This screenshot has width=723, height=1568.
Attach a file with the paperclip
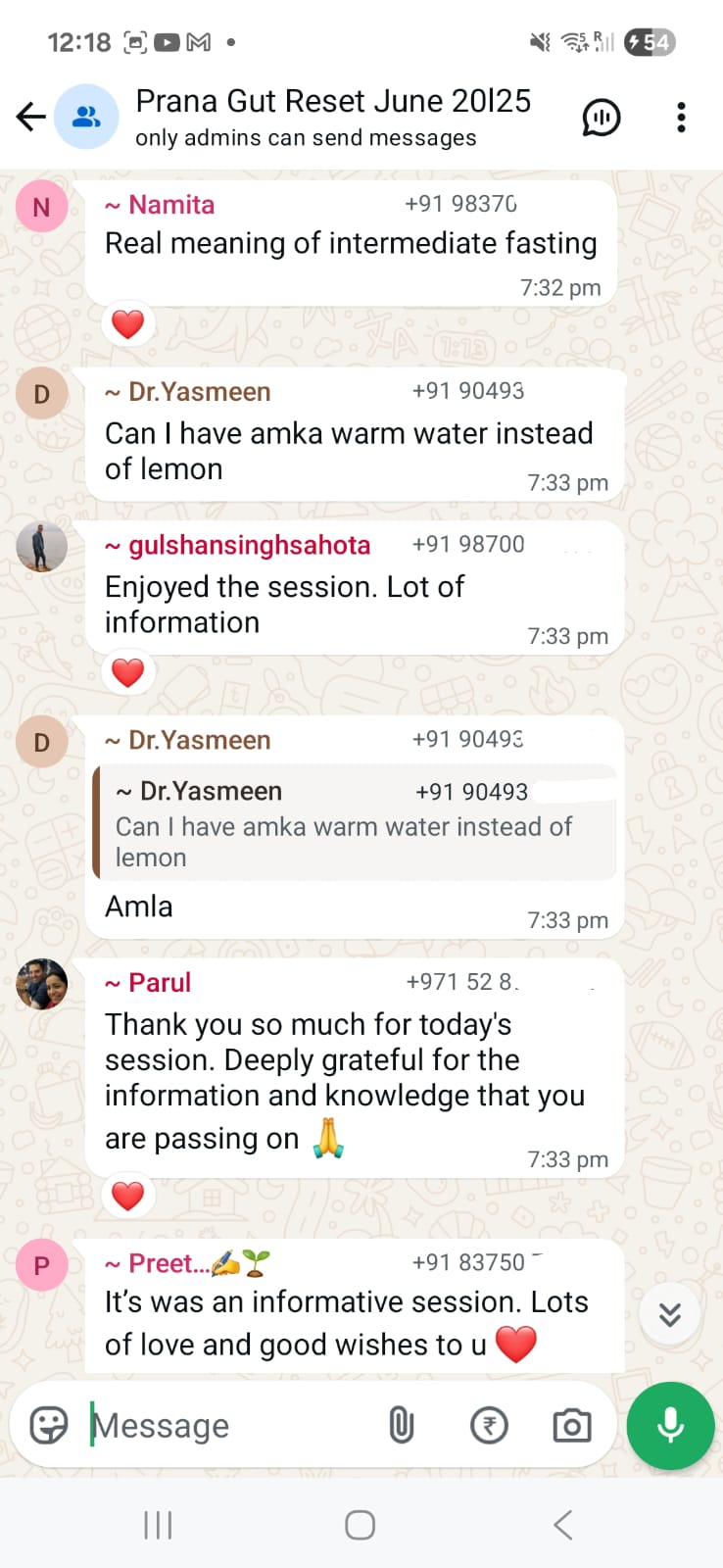click(402, 1425)
